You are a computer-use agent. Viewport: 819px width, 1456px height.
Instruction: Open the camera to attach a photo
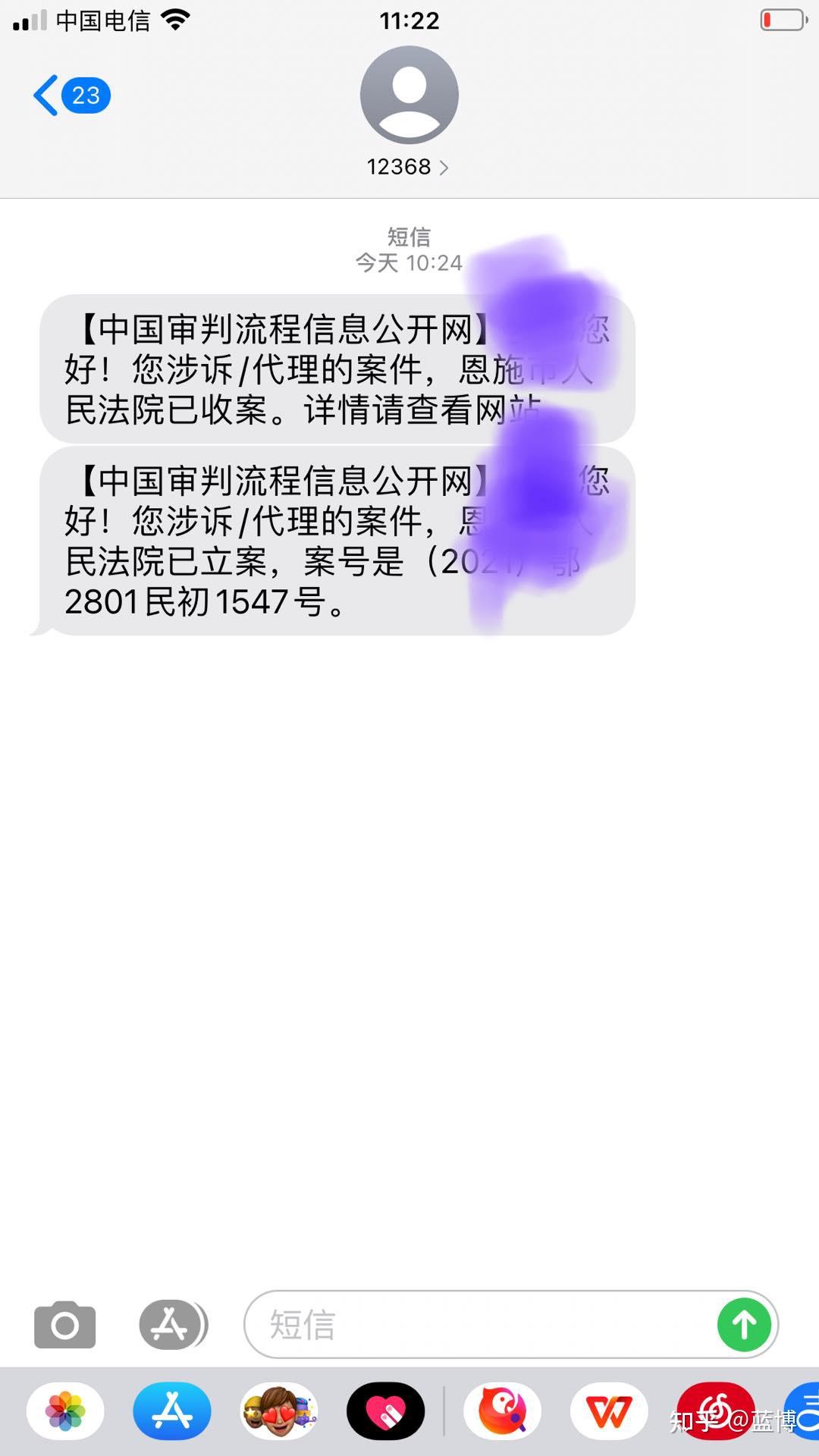tap(65, 1325)
